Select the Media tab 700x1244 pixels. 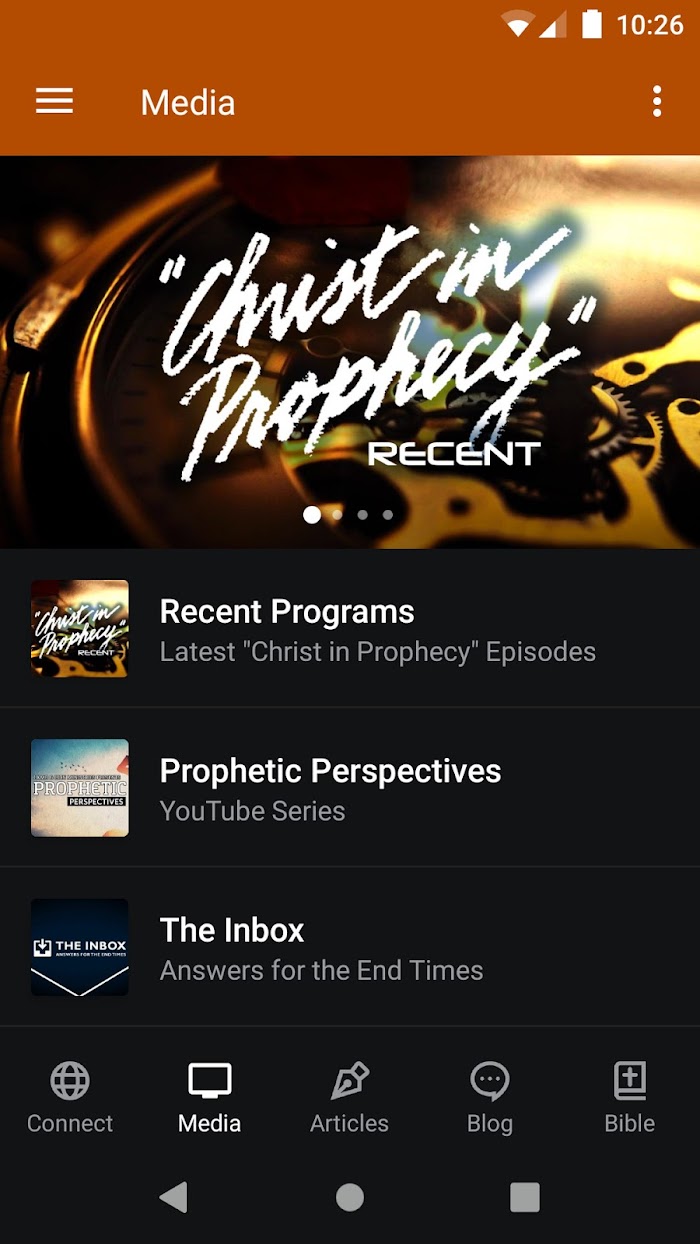click(x=210, y=1097)
